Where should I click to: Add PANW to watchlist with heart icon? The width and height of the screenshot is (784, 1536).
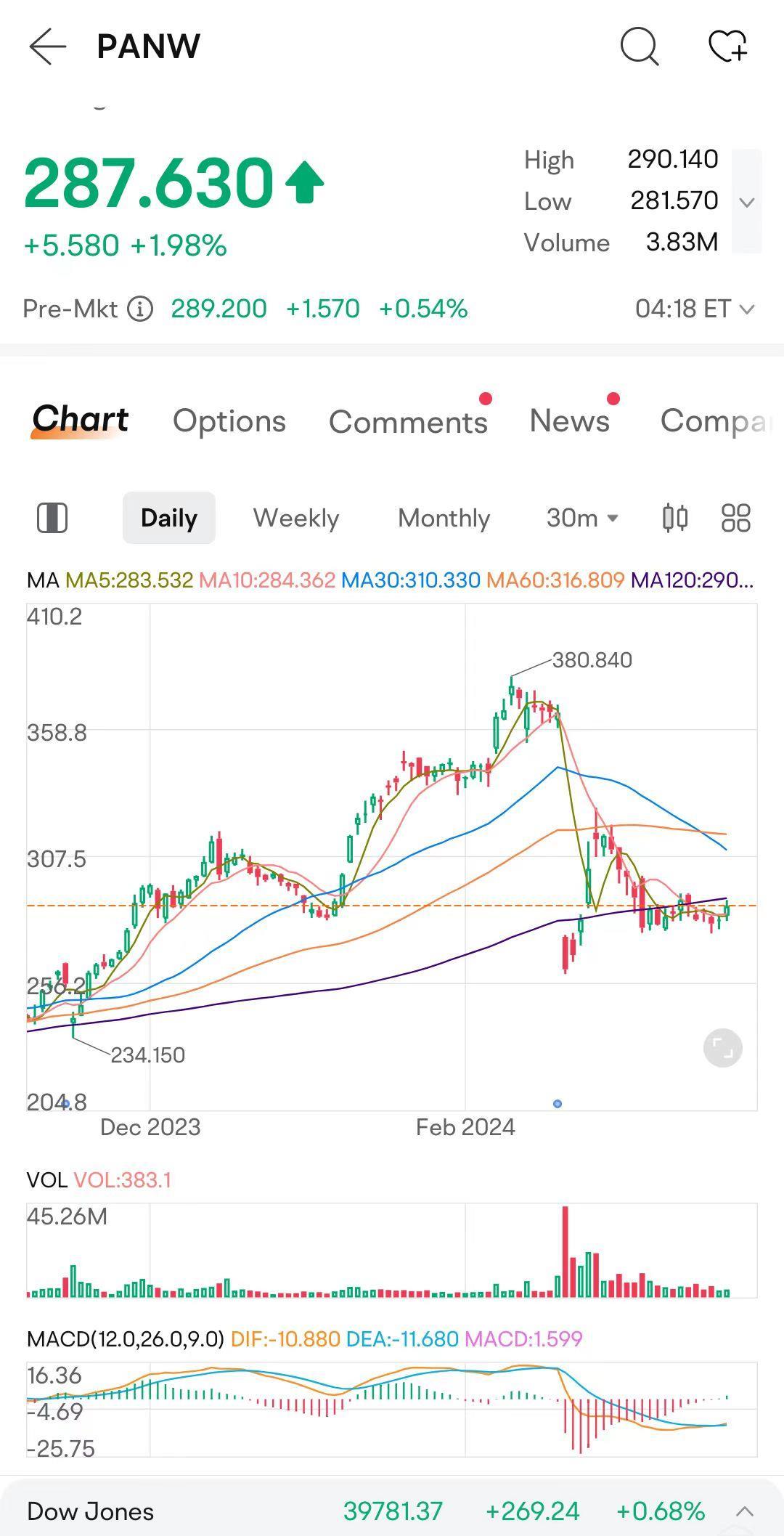pos(728,46)
